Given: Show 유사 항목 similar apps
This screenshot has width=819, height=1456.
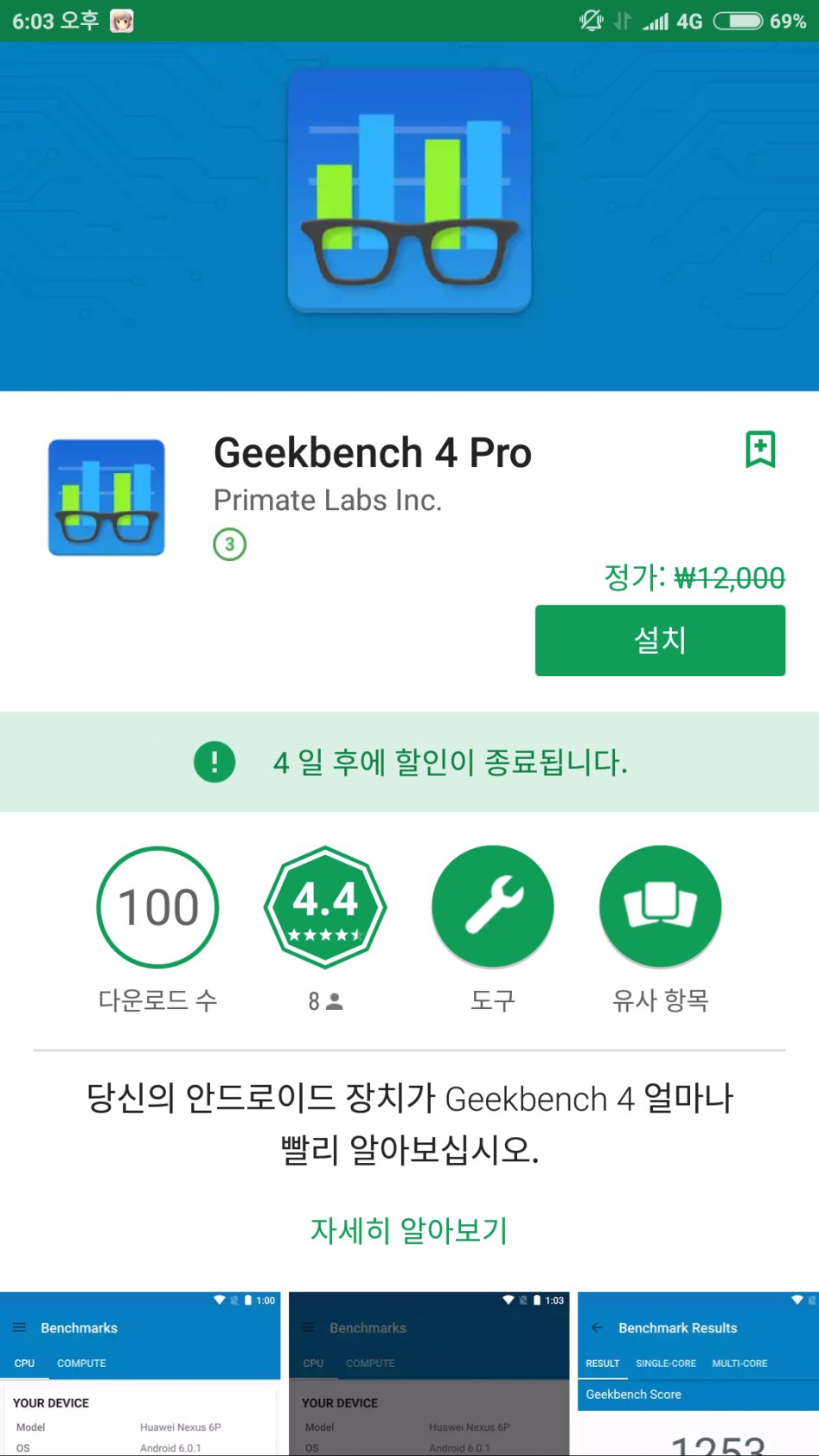Looking at the screenshot, I should point(660,908).
